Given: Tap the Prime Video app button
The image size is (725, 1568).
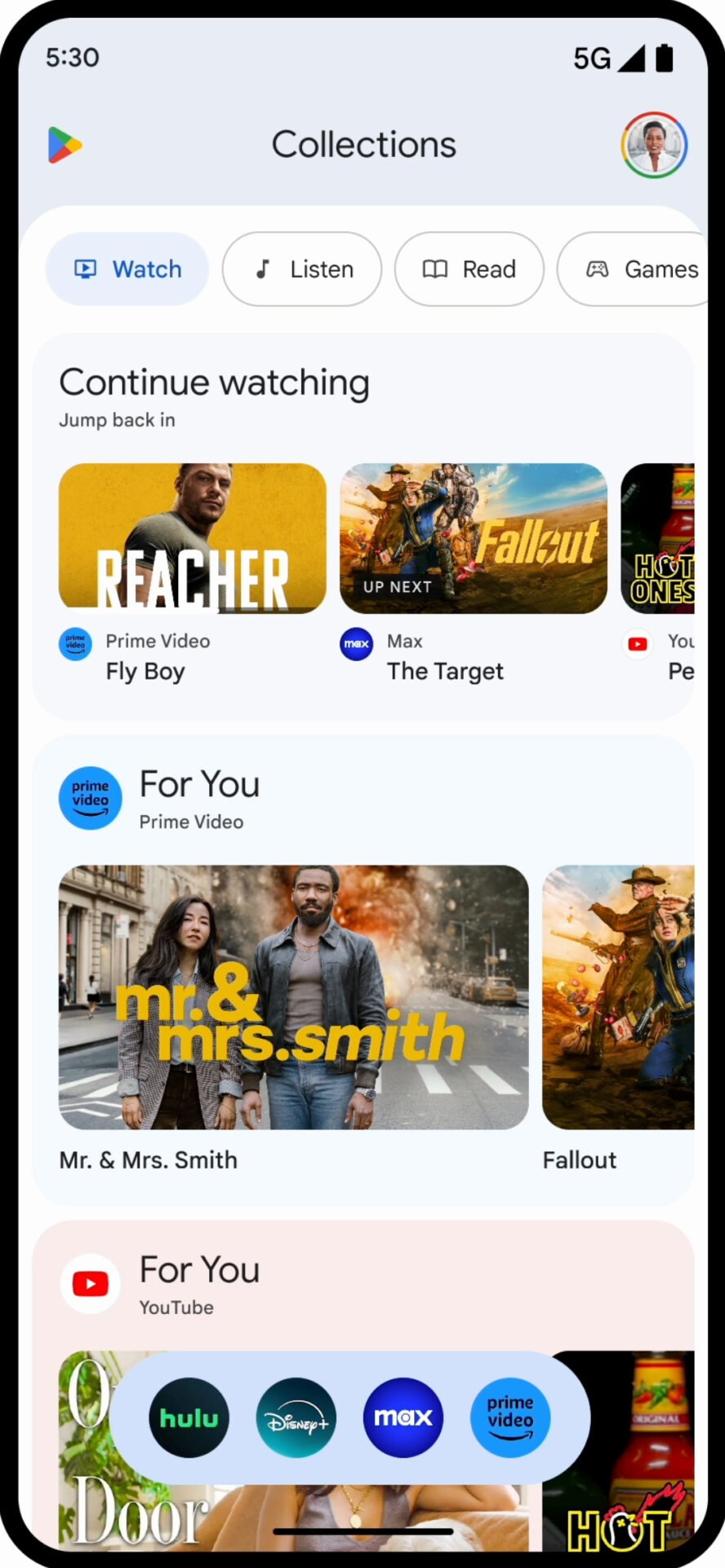Looking at the screenshot, I should [510, 1417].
